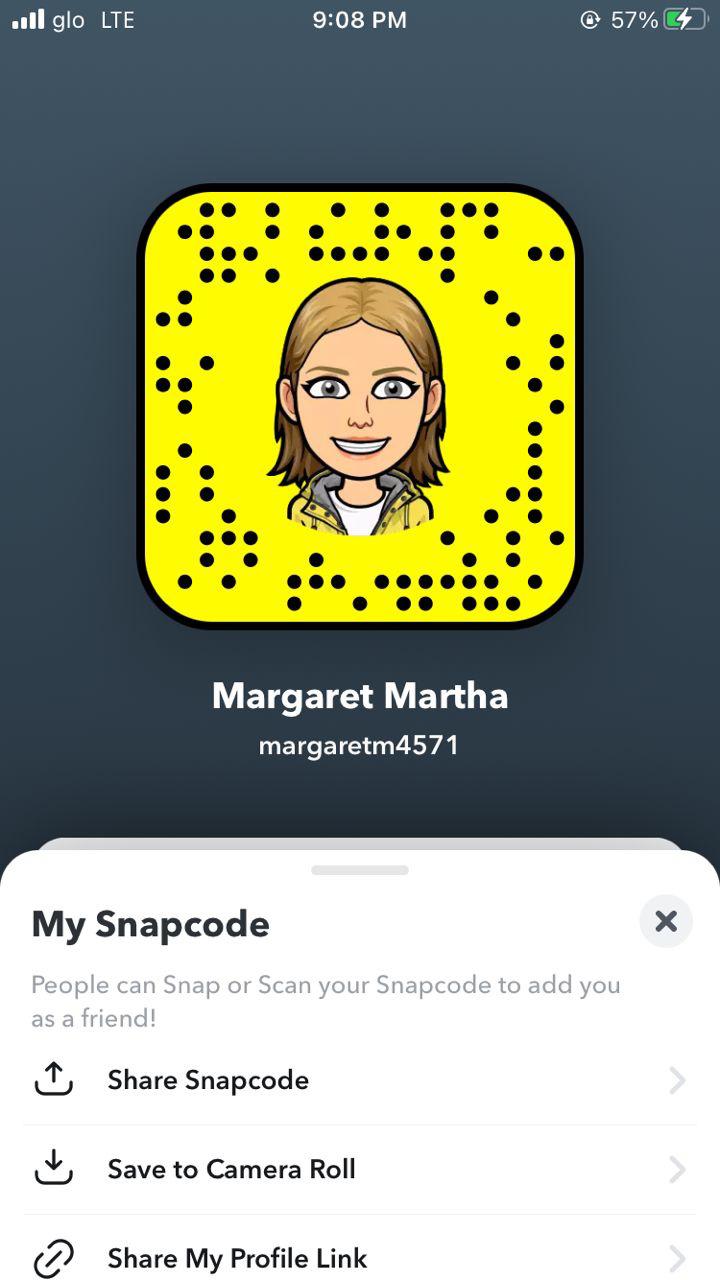Select Save to Camera Roll

(x=231, y=1169)
